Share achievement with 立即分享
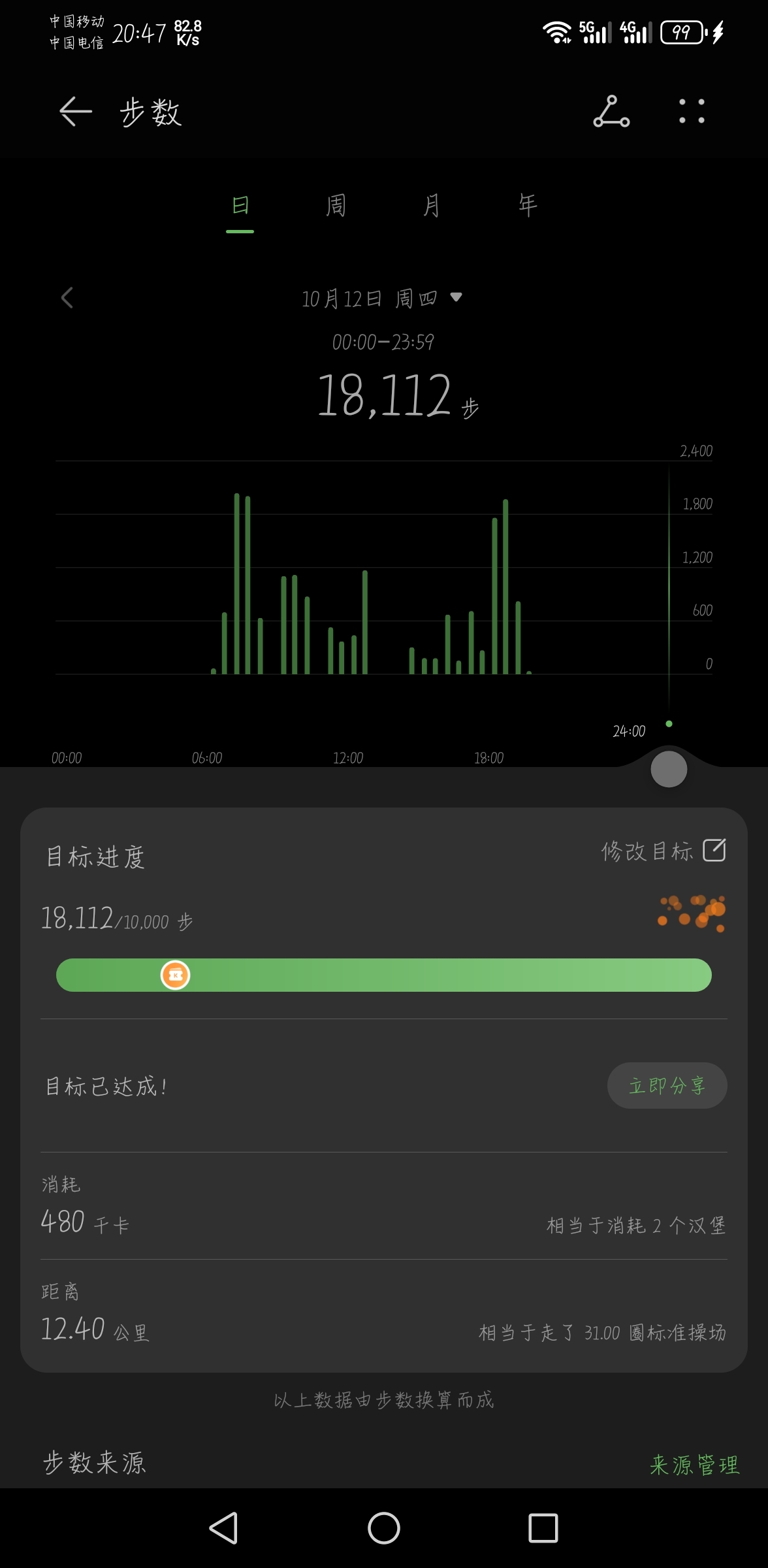The image size is (768, 1568). tap(667, 1085)
